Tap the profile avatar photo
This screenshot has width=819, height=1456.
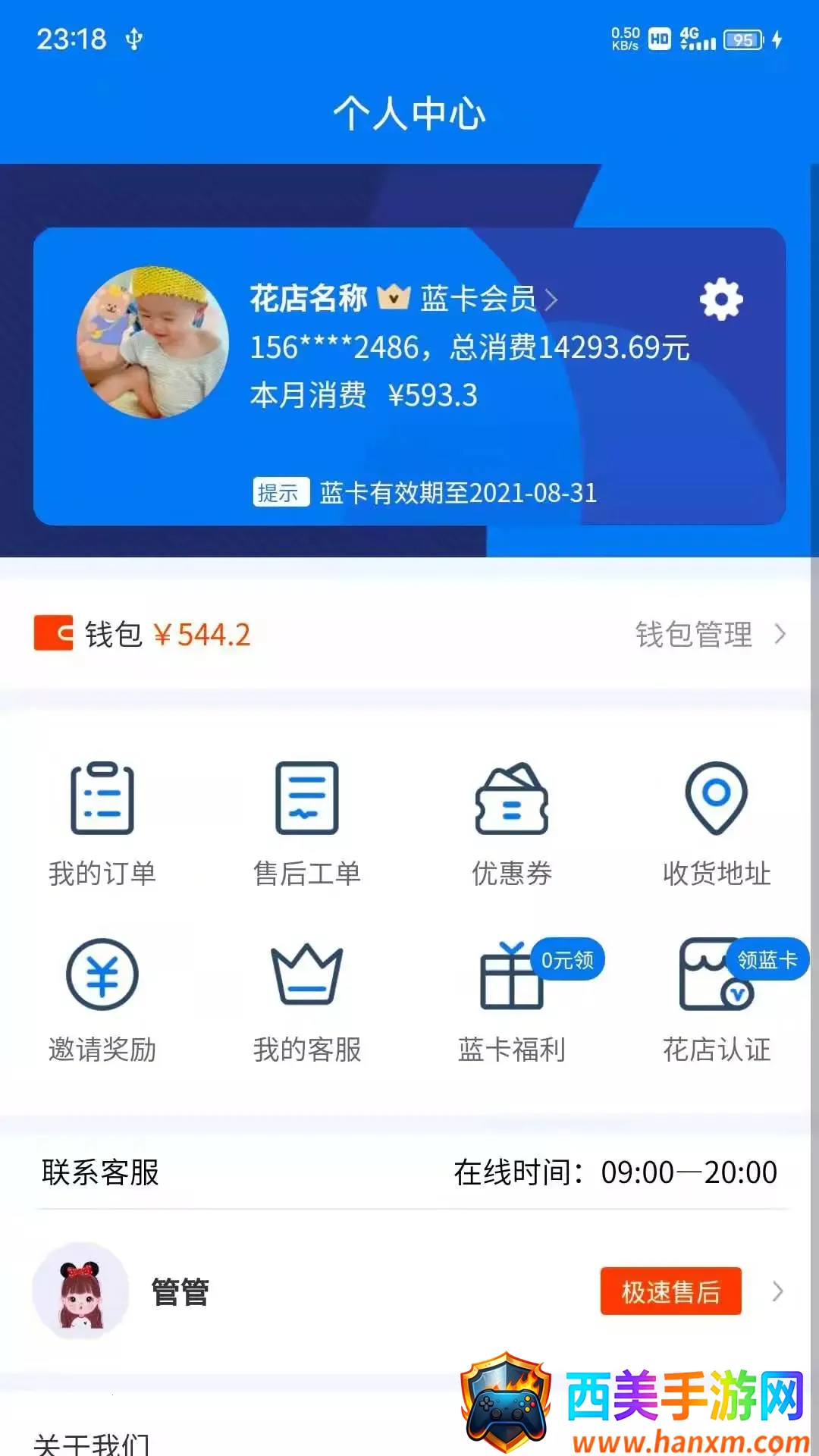[x=153, y=342]
